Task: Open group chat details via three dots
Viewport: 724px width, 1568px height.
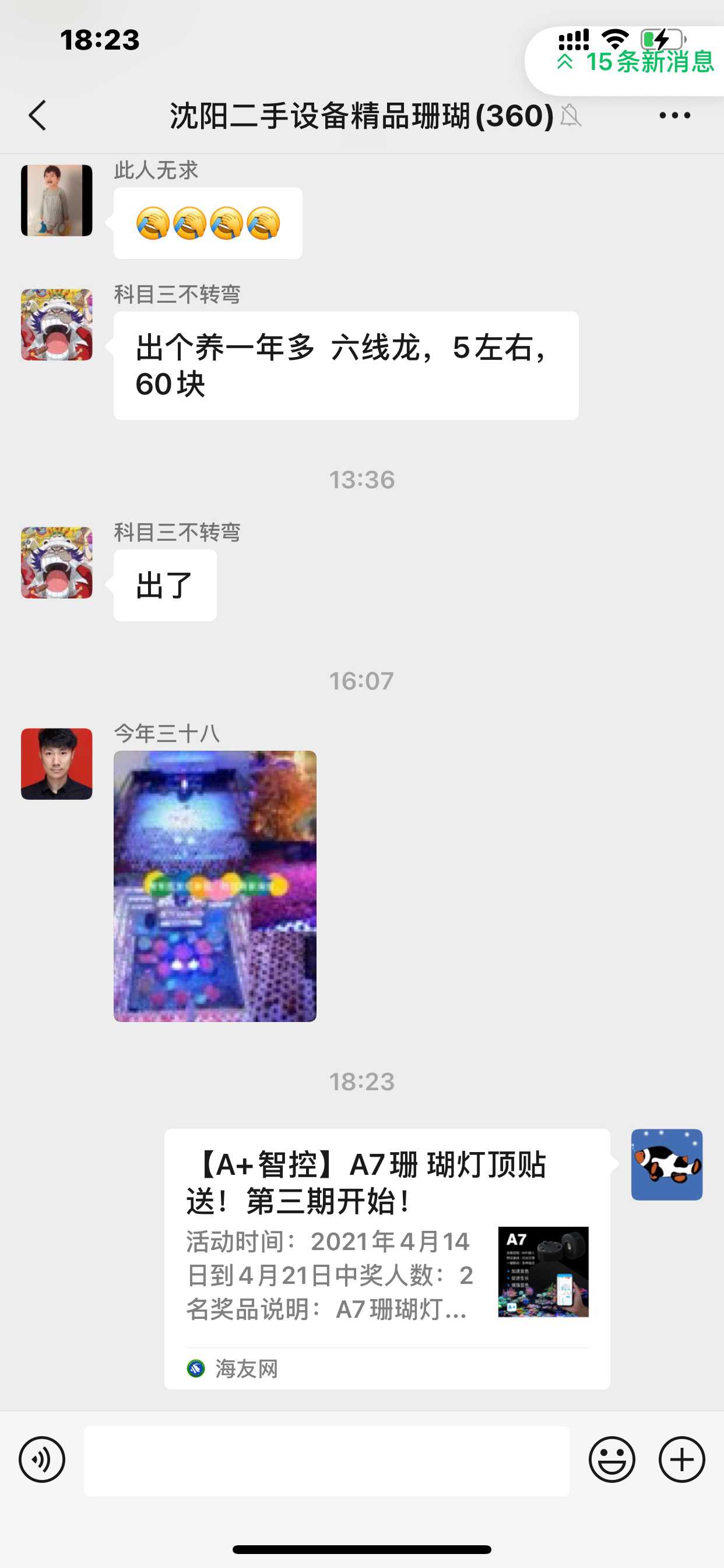Action: click(x=674, y=115)
